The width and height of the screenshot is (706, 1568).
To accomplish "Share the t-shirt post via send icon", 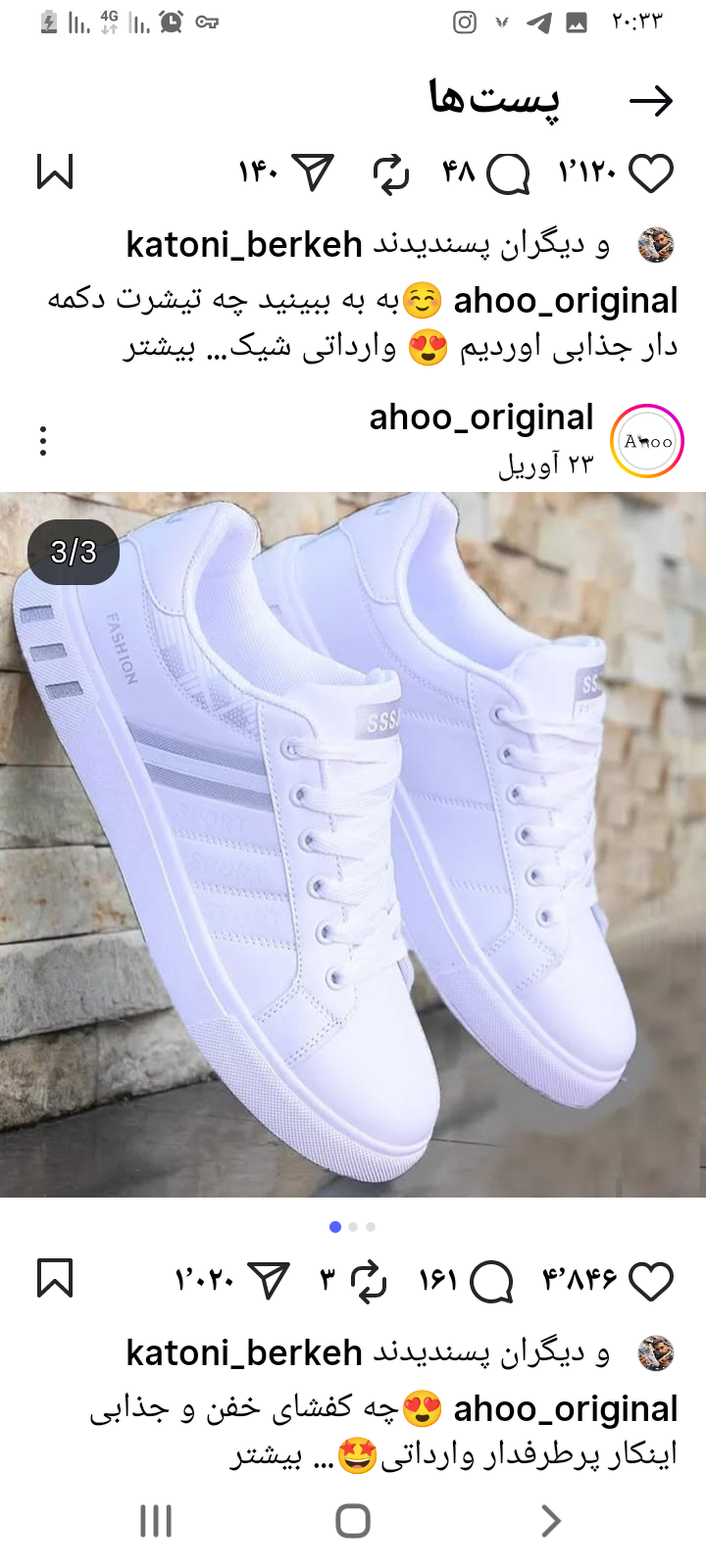I will tap(314, 173).
